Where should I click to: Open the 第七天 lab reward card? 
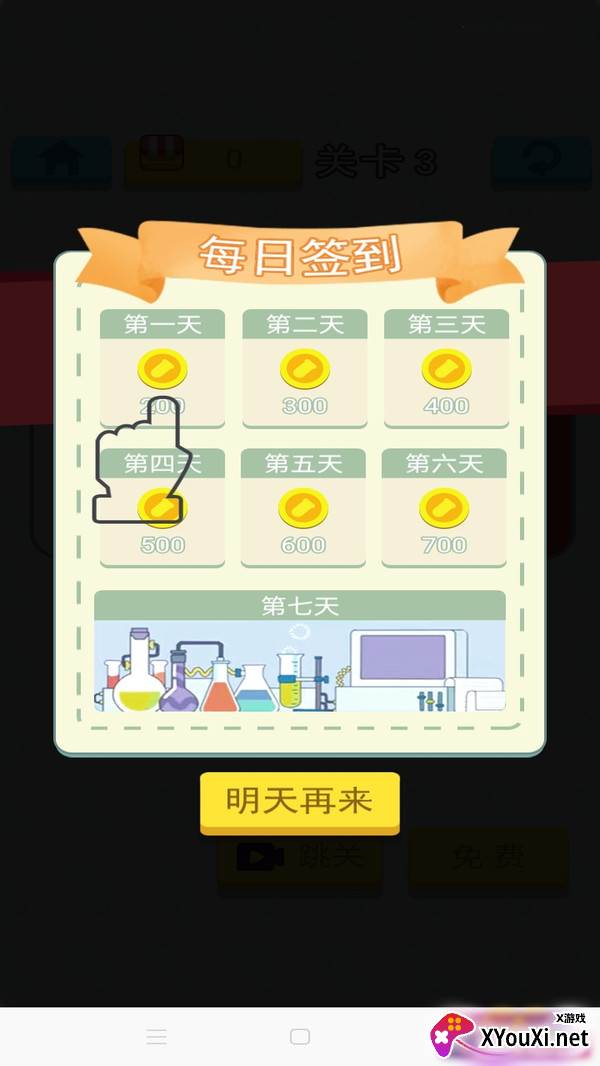coord(300,651)
